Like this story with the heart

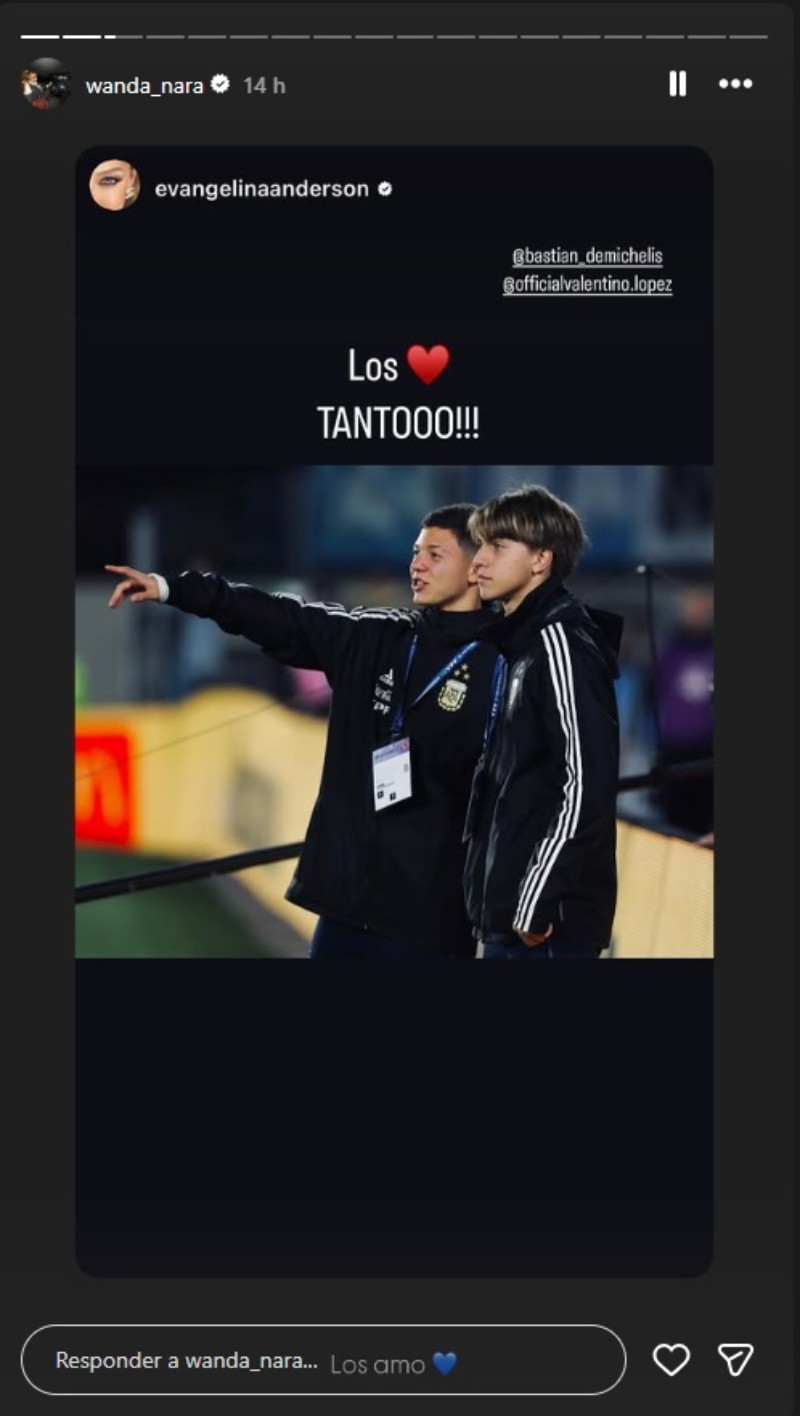[x=671, y=1360]
